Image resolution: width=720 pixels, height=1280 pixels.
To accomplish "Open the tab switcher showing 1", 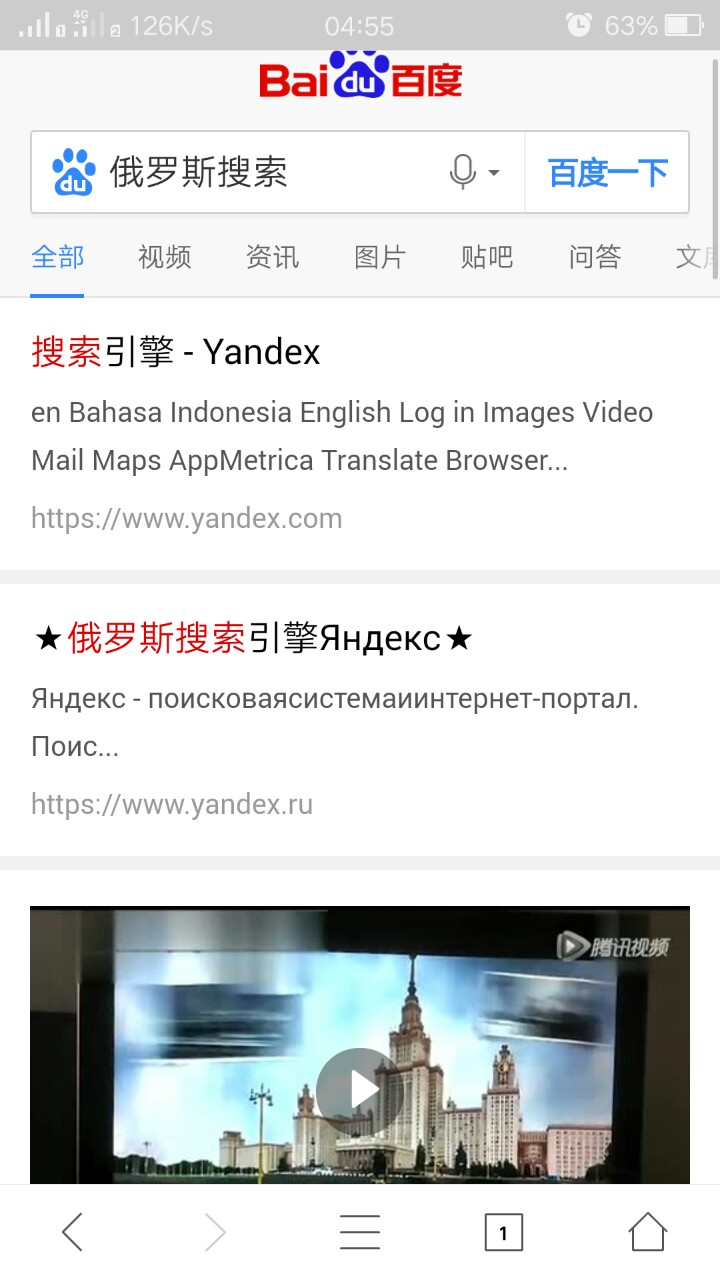I will point(503,1232).
